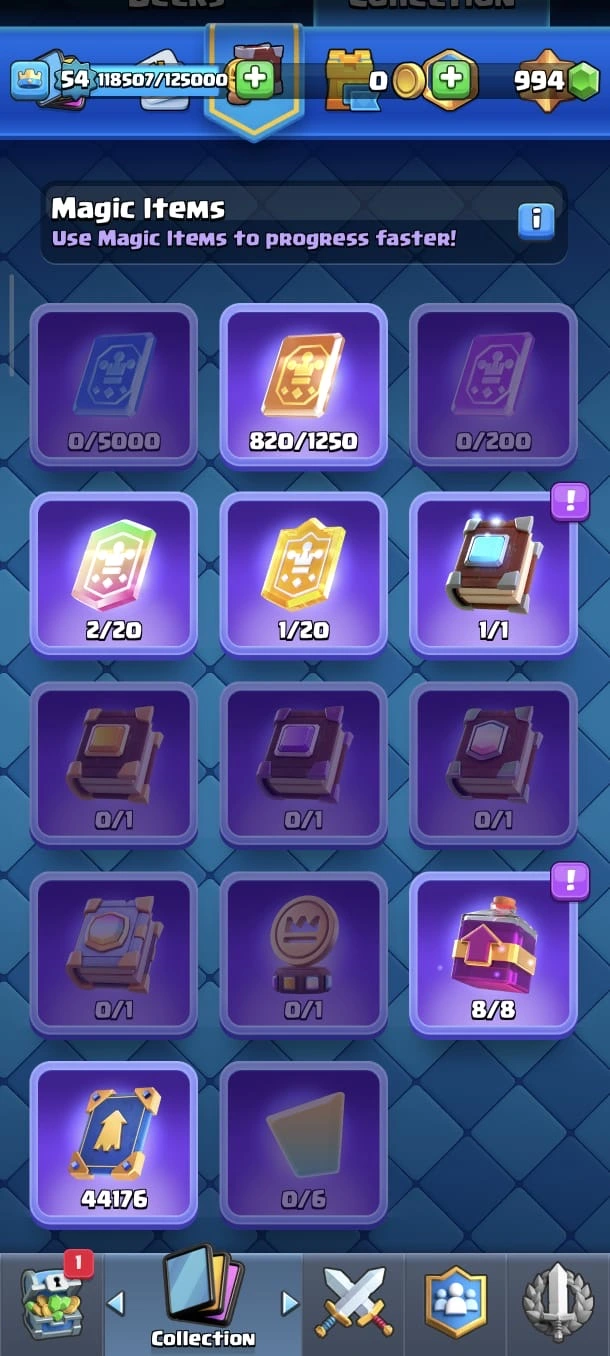Screen dimensions: 610x1356
Task: Select the shard item showing 0/6
Action: pyautogui.click(x=303, y=1142)
